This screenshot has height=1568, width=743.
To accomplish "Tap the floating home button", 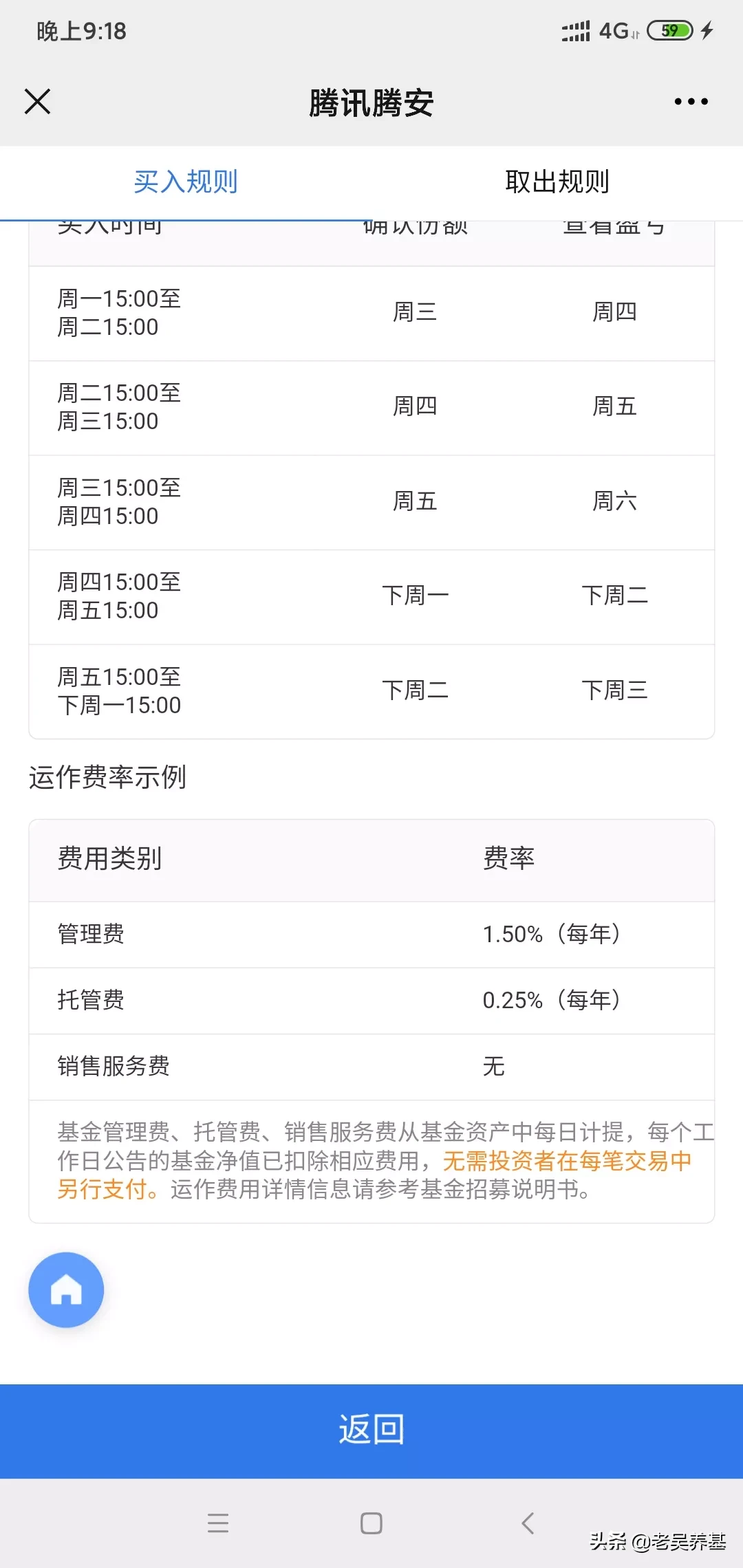I will [66, 1289].
